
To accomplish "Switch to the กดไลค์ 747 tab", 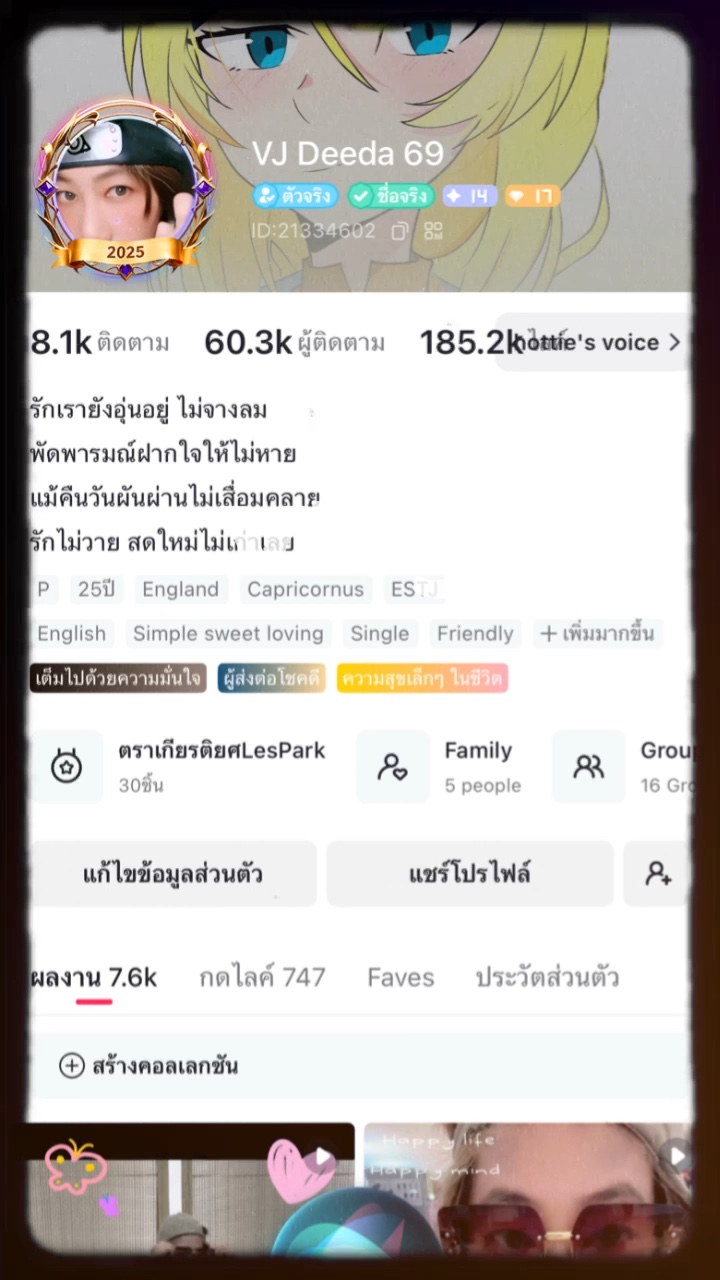I will click(x=262, y=977).
